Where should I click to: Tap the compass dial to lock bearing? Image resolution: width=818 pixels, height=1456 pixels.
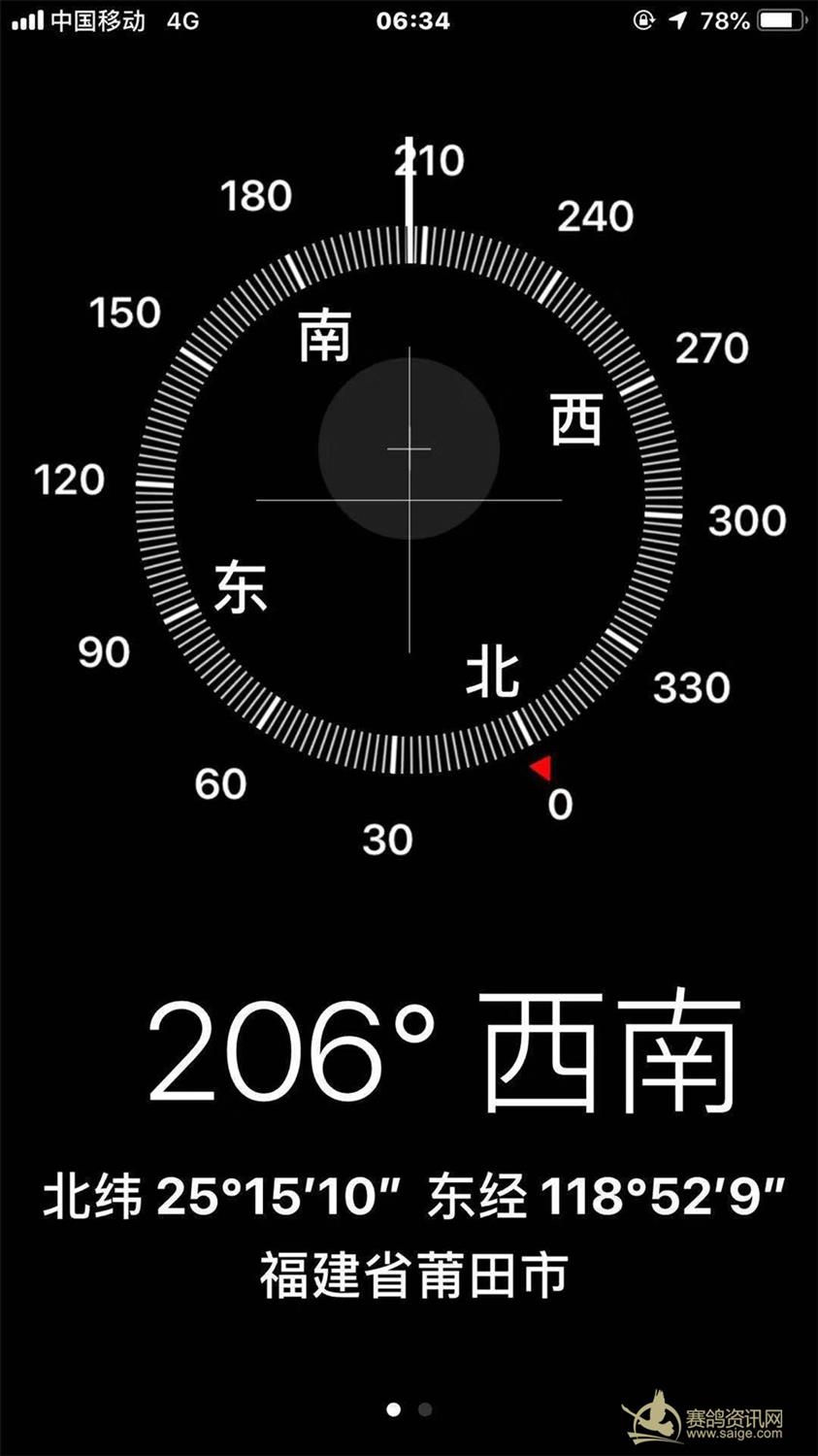coord(409,500)
